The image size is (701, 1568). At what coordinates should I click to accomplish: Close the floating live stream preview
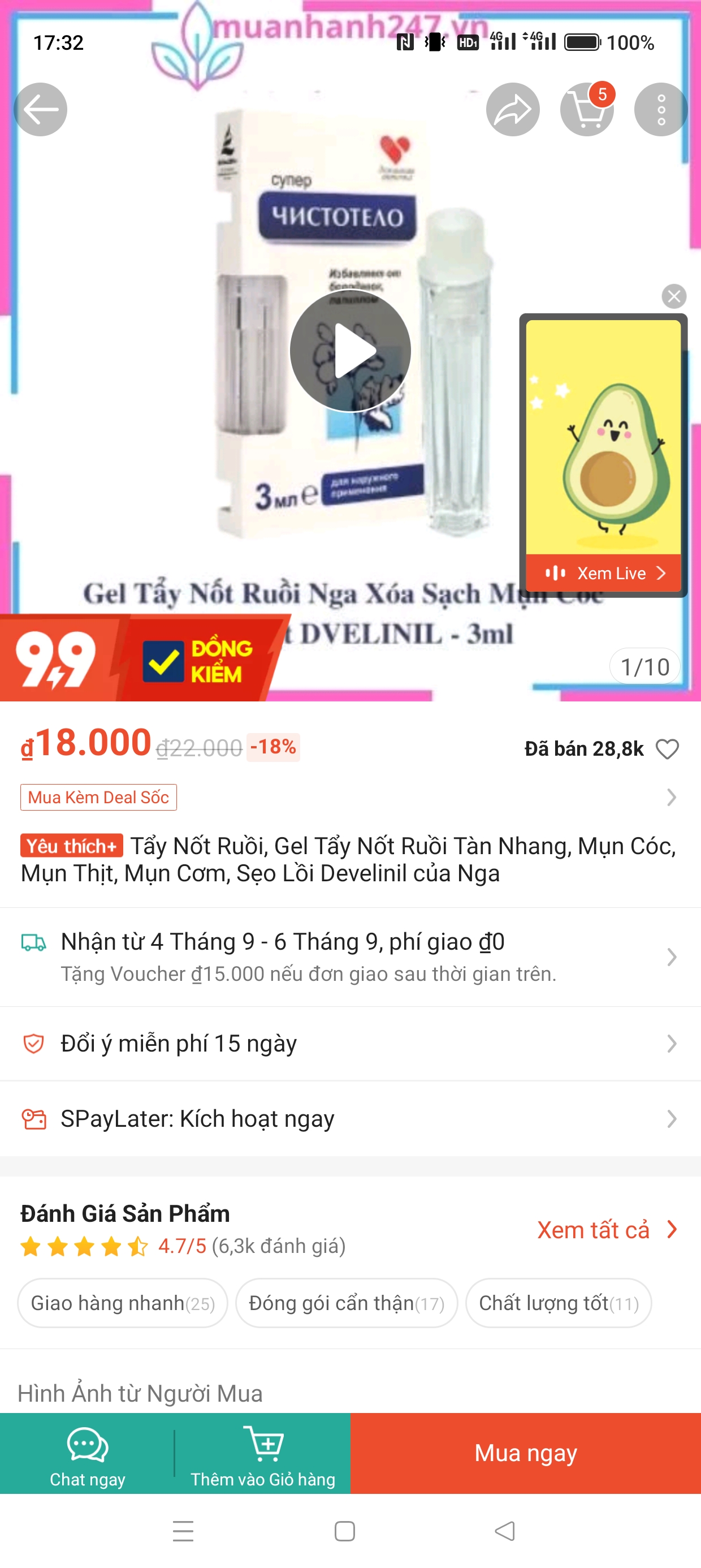[x=674, y=296]
